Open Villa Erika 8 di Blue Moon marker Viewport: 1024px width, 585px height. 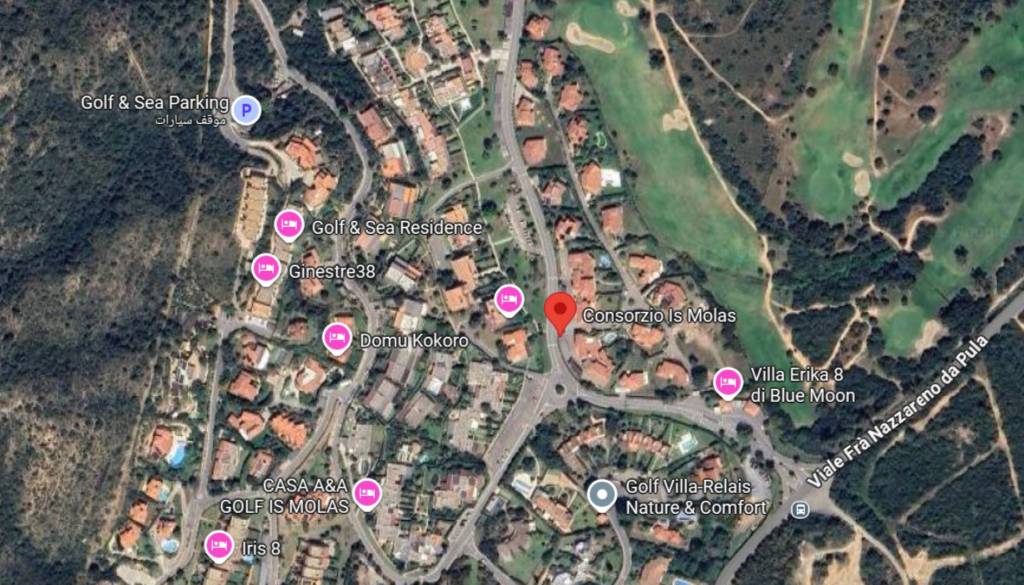pos(727,382)
